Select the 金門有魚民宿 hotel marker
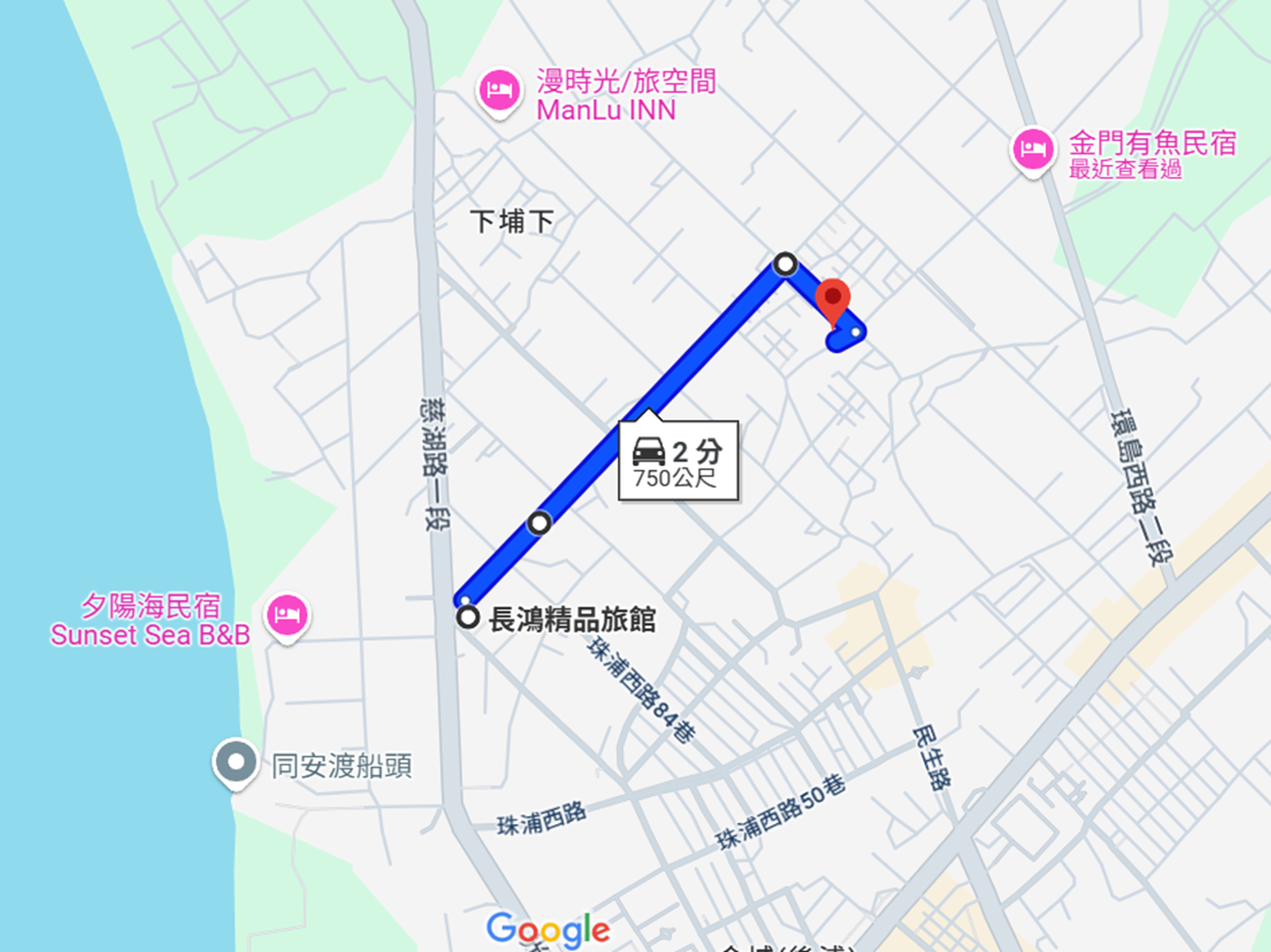The width and height of the screenshot is (1271, 952). [1032, 150]
